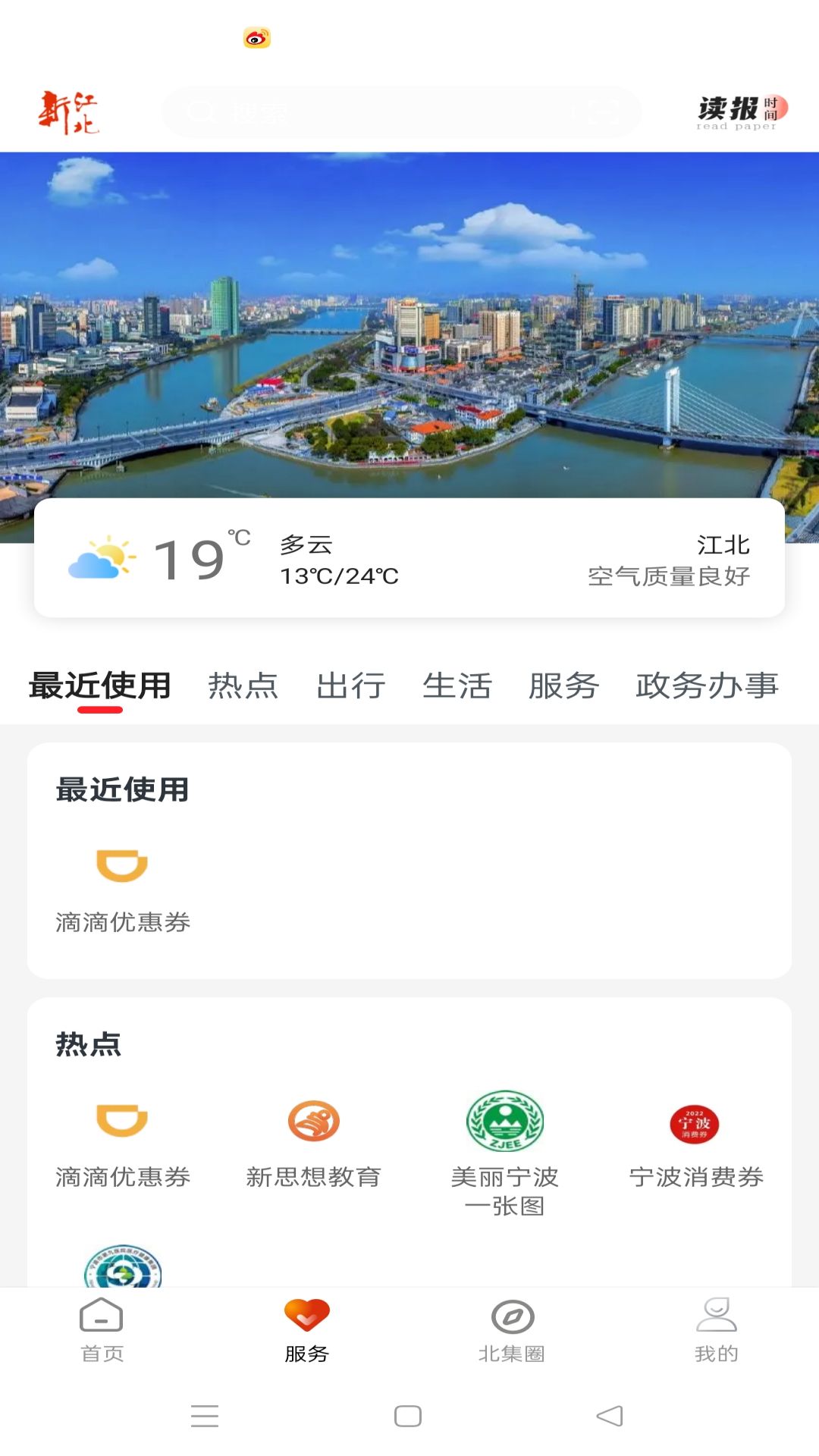The height and width of the screenshot is (1456, 819).
Task: Tap the weather card showing 19℃
Action: click(x=409, y=559)
